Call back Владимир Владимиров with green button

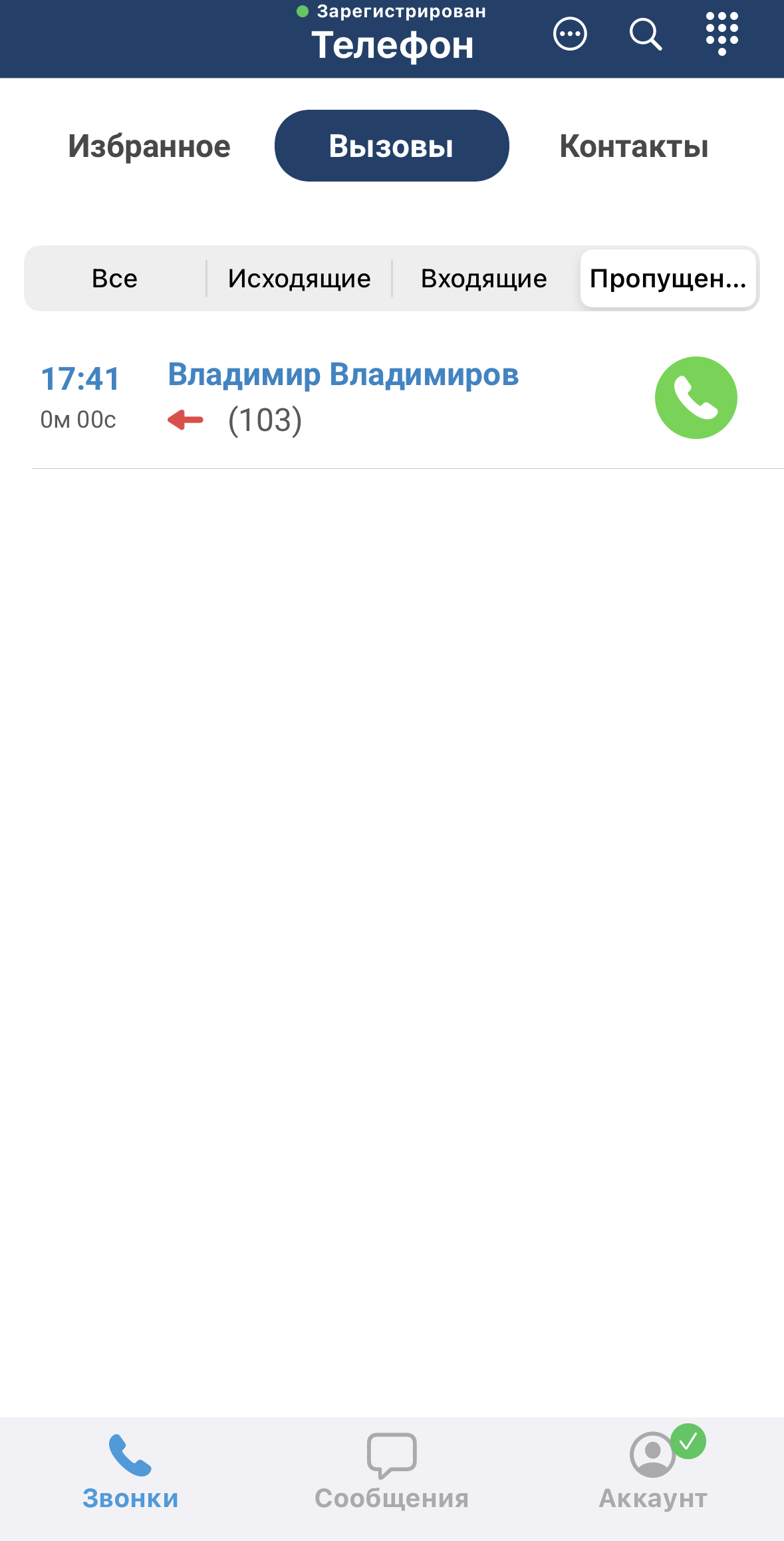(x=696, y=398)
